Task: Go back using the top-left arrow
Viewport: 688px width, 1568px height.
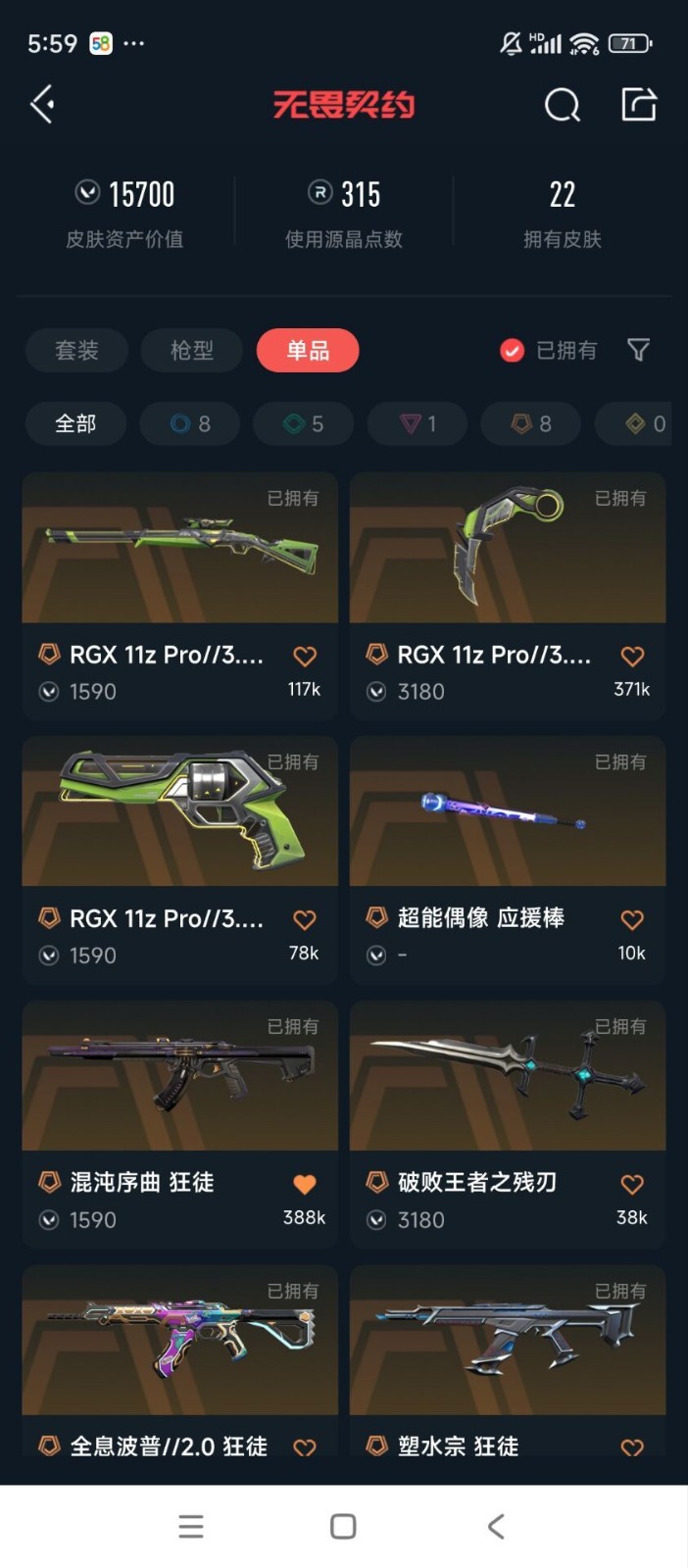Action: click(x=42, y=104)
